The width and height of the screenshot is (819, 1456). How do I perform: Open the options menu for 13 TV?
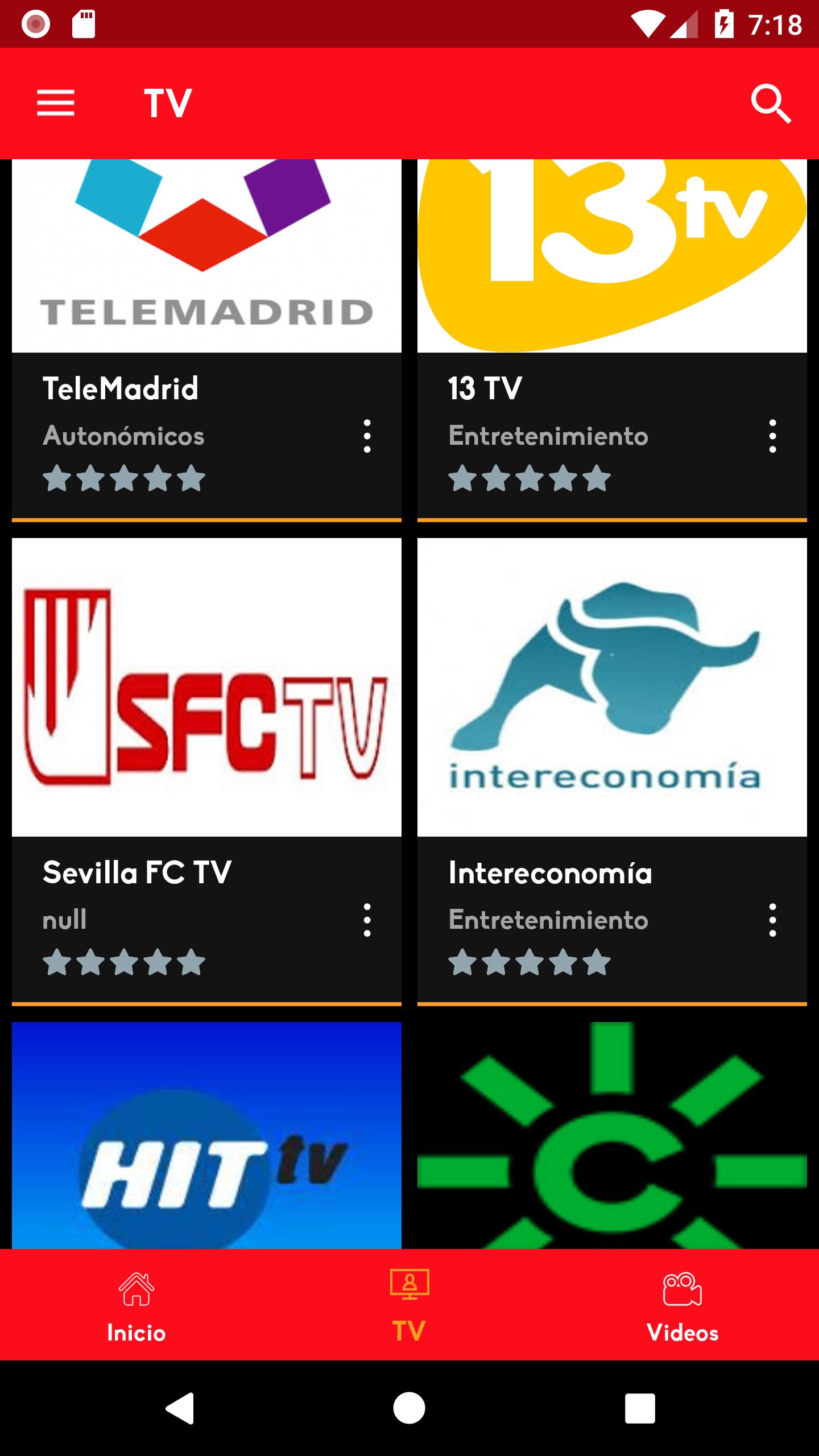point(772,436)
